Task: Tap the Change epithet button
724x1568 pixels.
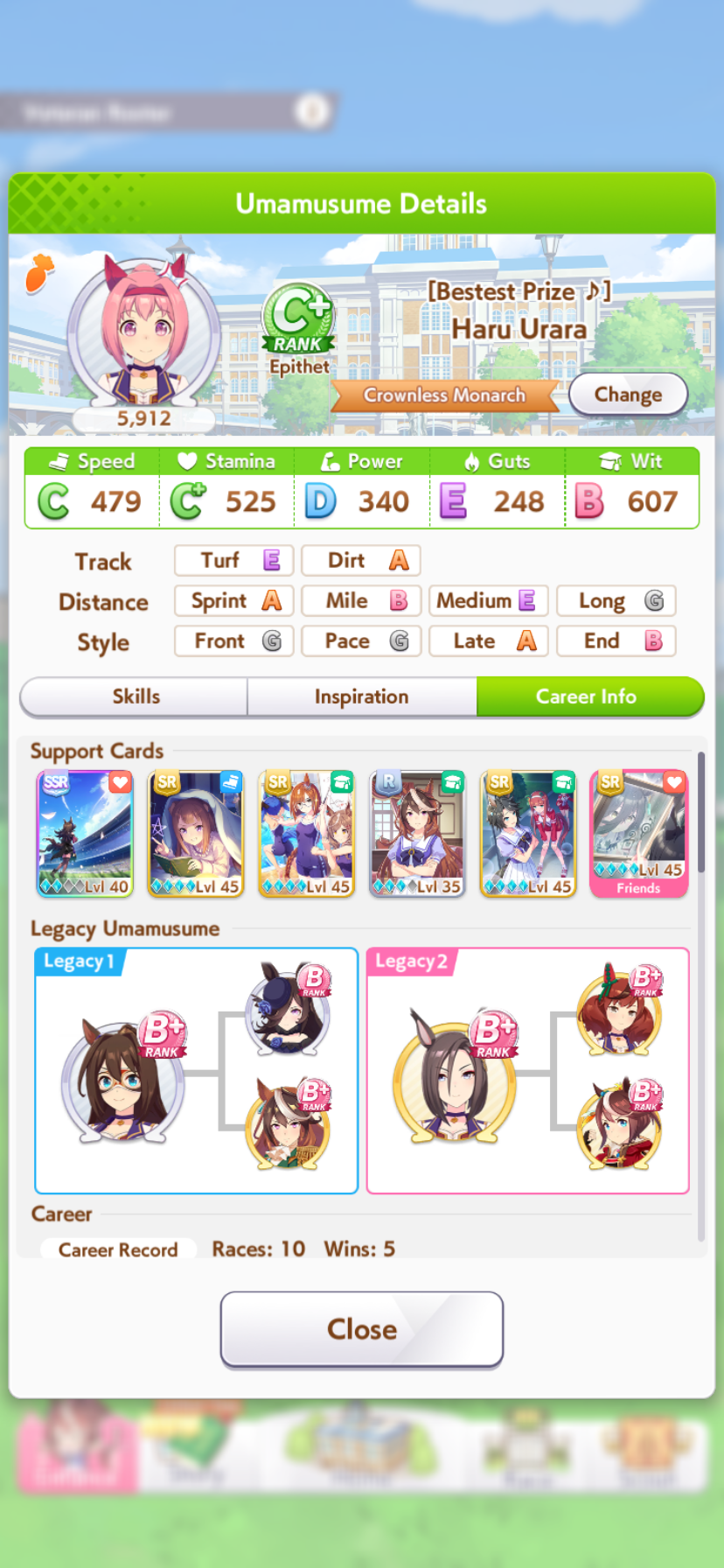Action: point(628,395)
